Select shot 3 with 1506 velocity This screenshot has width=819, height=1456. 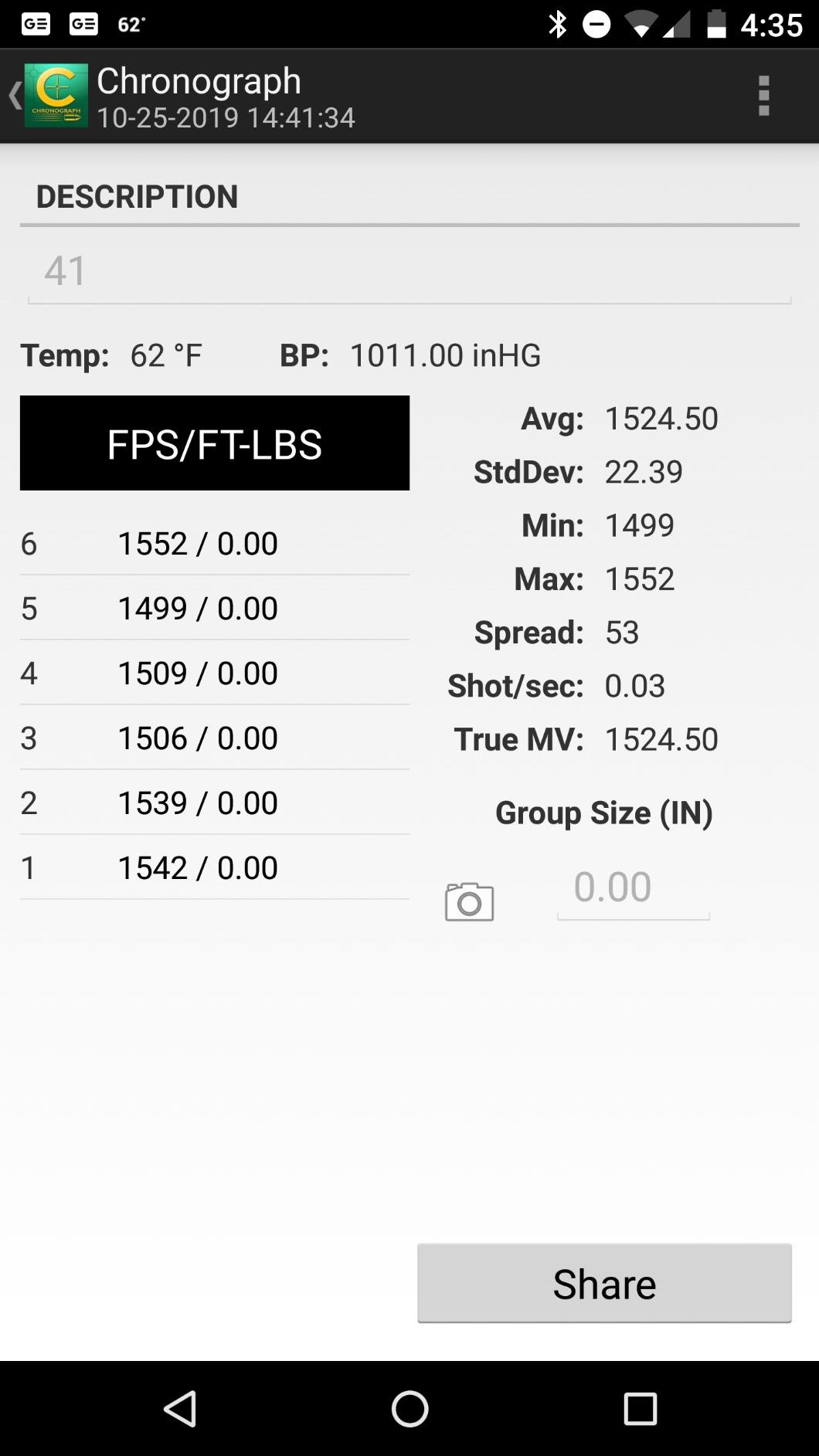click(215, 738)
